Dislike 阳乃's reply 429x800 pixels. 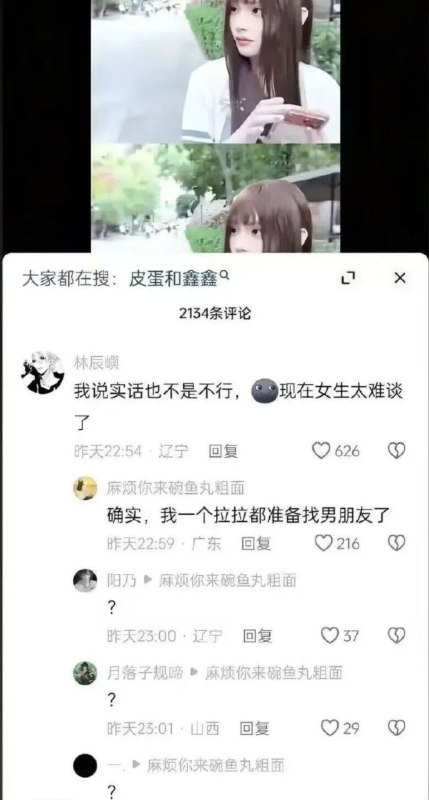[396, 635]
